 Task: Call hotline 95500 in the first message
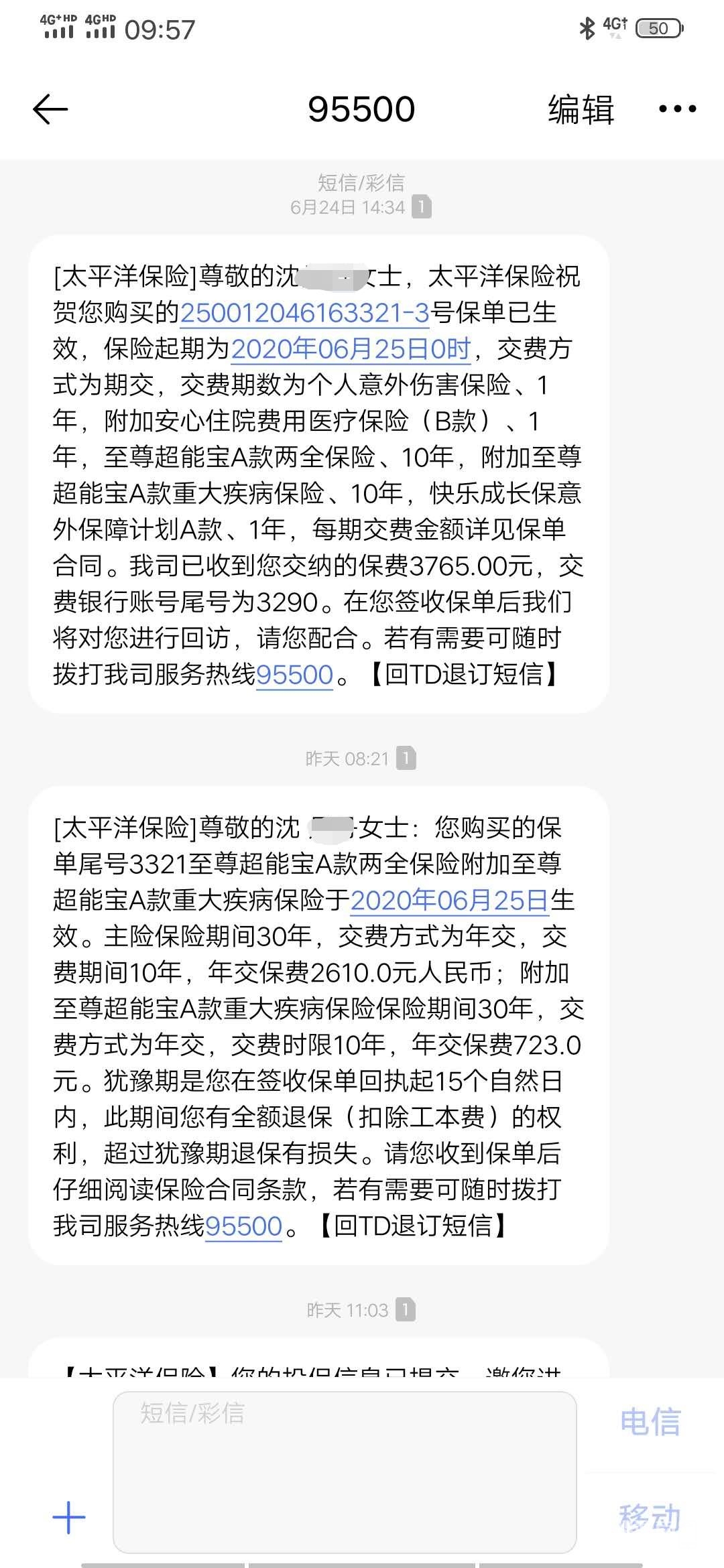click(294, 675)
